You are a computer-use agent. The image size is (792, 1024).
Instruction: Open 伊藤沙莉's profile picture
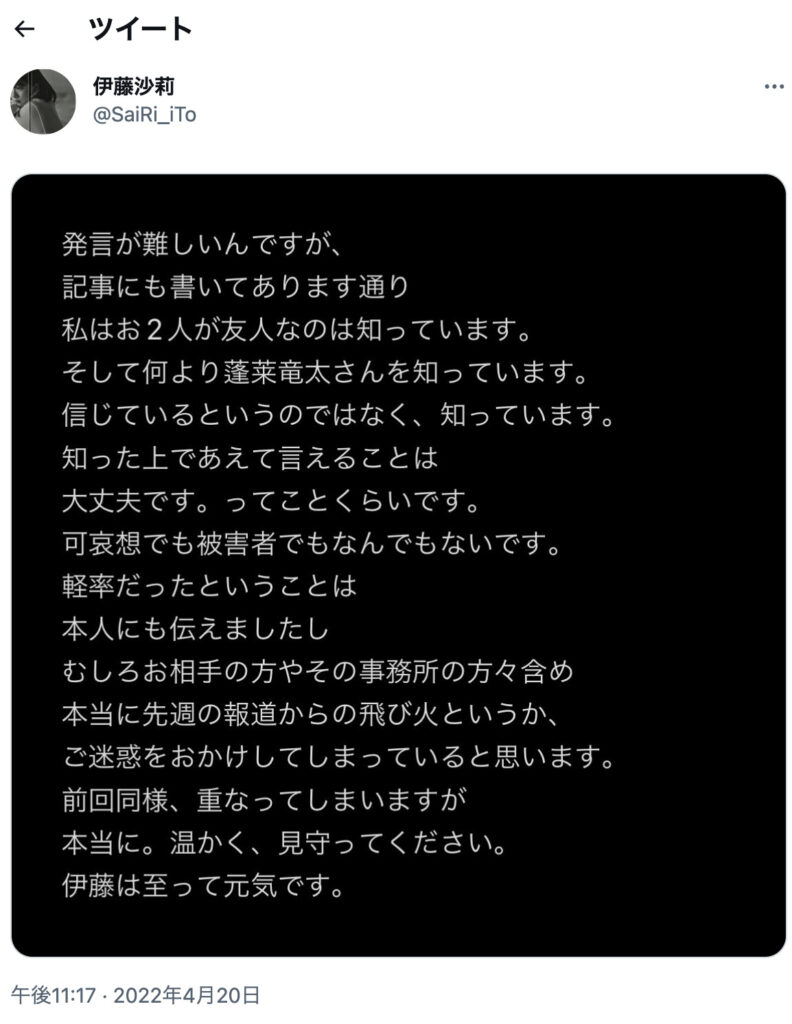point(43,102)
